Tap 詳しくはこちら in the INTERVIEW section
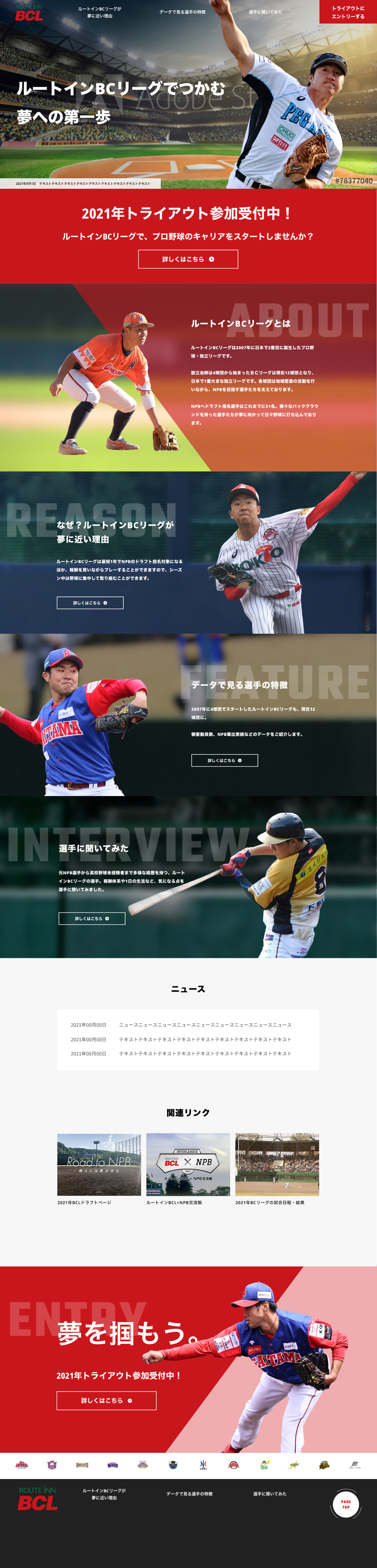Screen dimensions: 377x1568 pos(92,919)
